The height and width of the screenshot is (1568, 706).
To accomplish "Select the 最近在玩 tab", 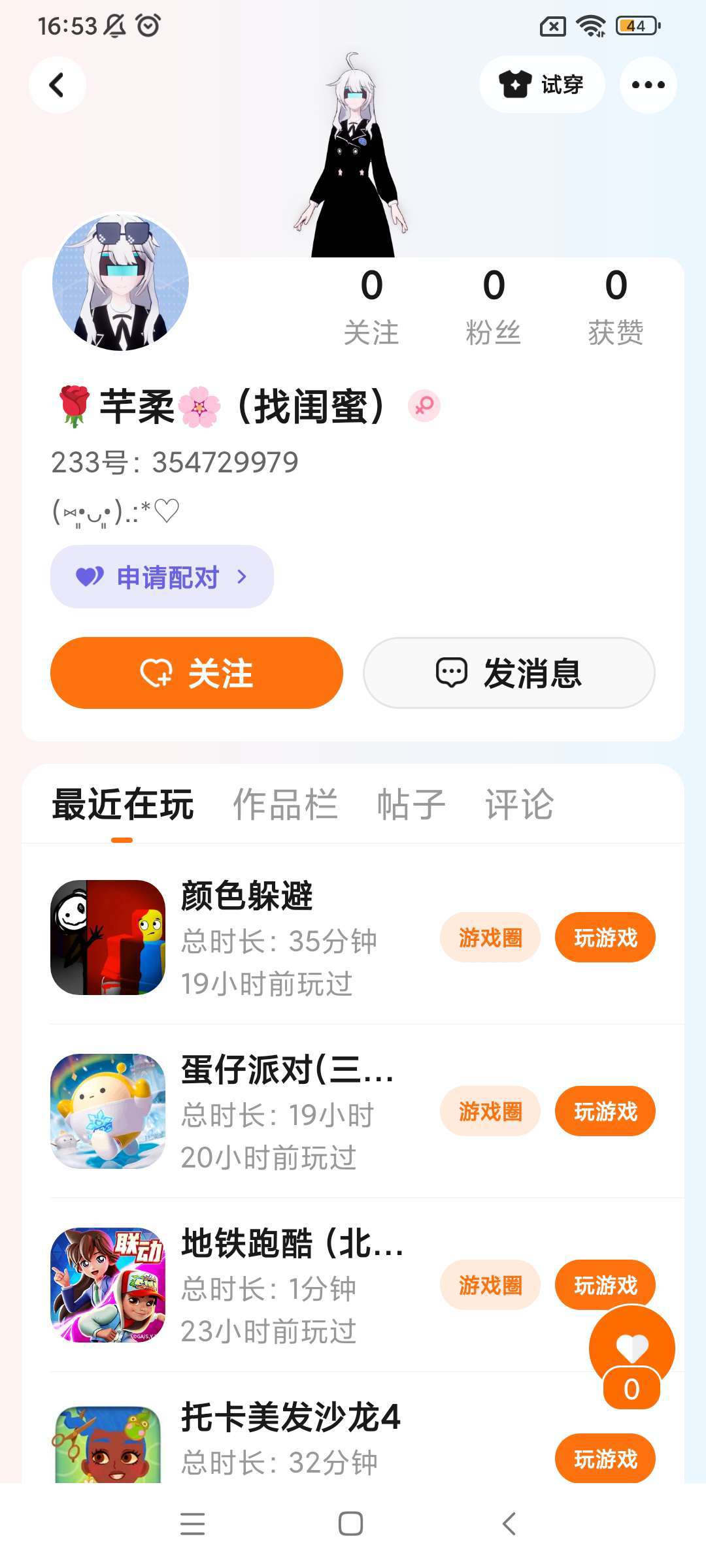I will pyautogui.click(x=123, y=804).
